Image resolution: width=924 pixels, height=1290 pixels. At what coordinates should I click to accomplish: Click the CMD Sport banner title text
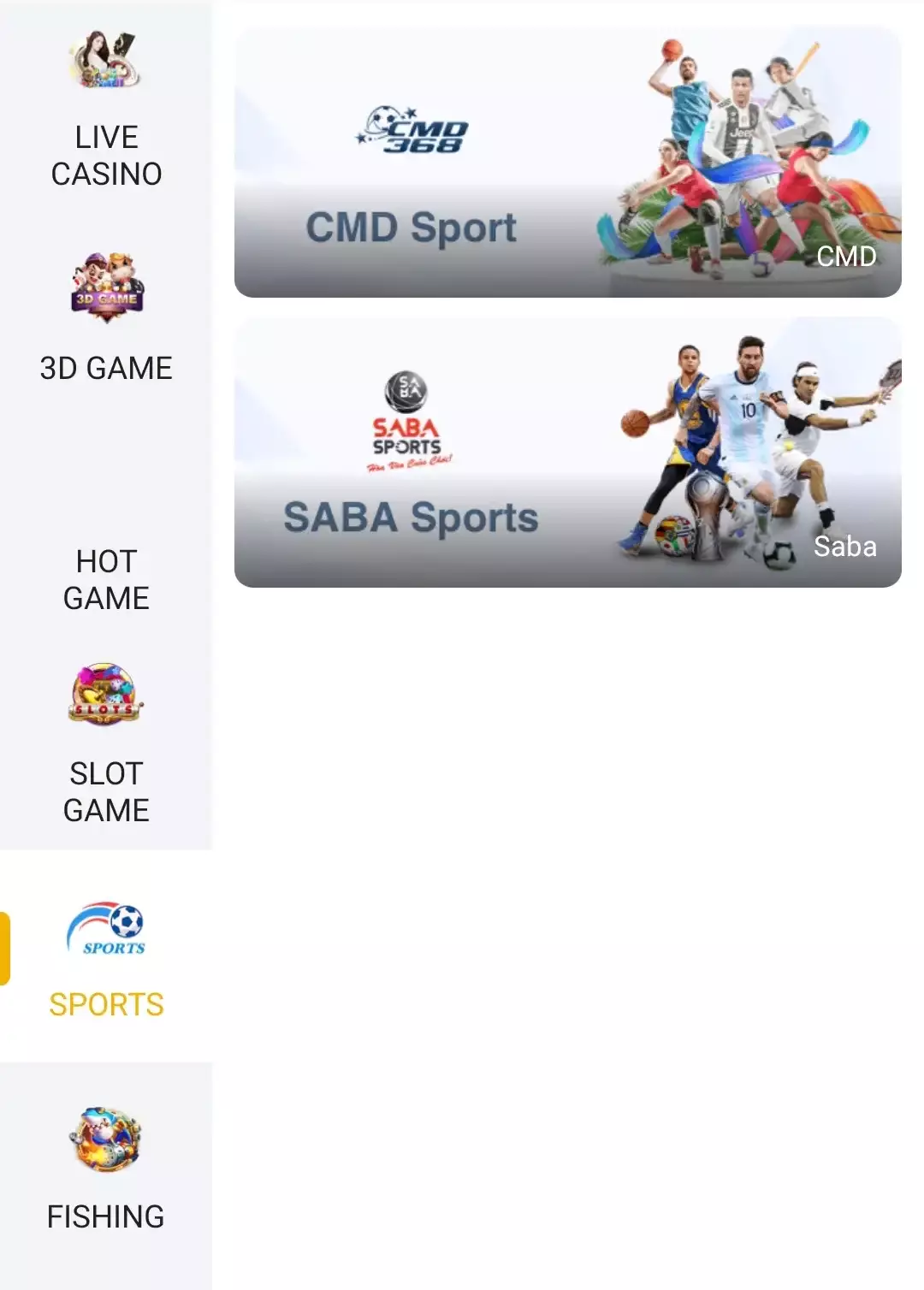coord(412,226)
